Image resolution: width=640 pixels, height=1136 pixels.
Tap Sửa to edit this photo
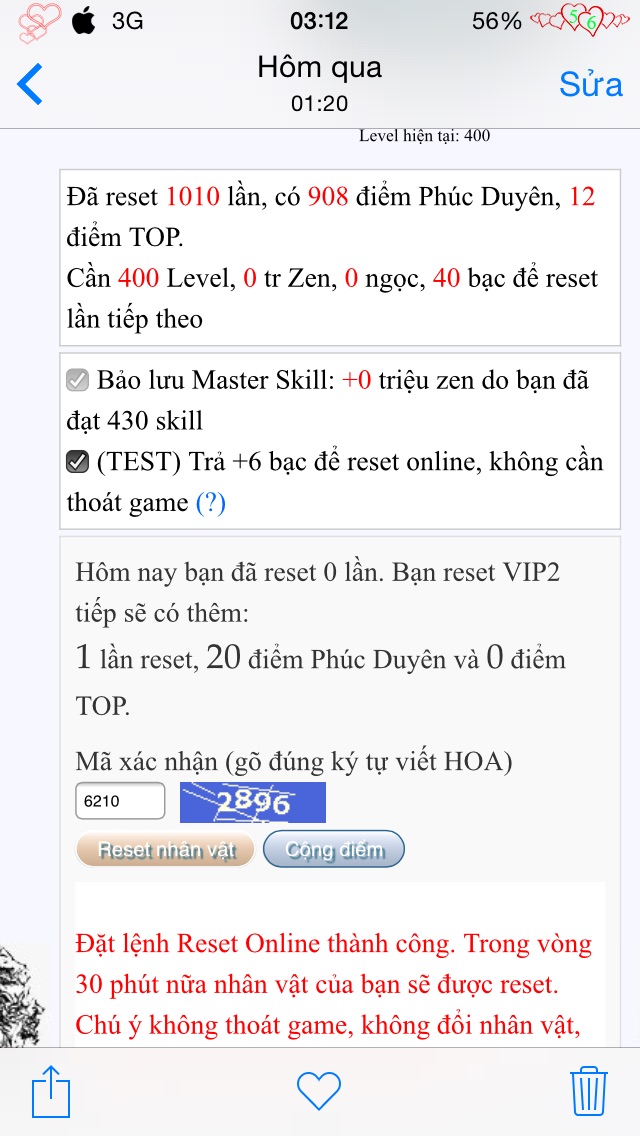pos(590,85)
